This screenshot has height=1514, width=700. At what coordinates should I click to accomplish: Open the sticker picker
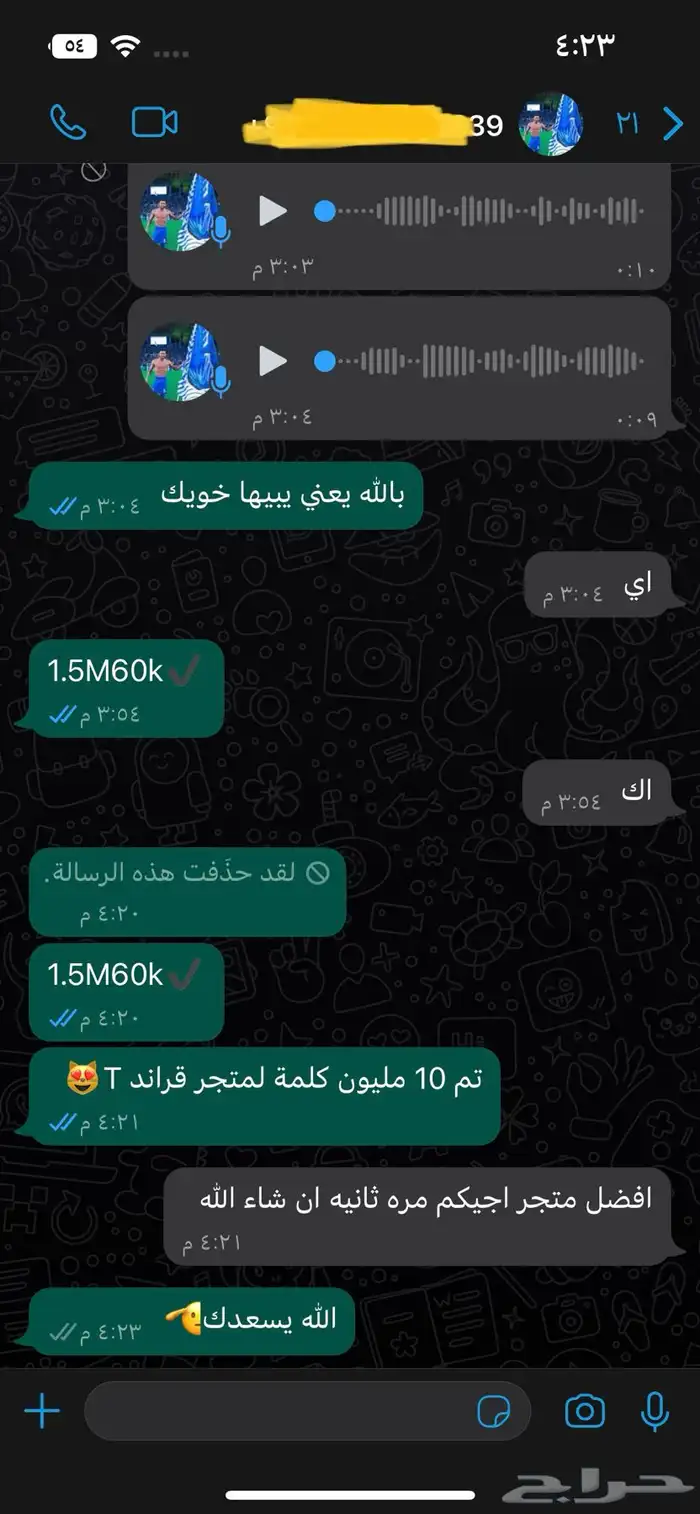coord(494,1412)
